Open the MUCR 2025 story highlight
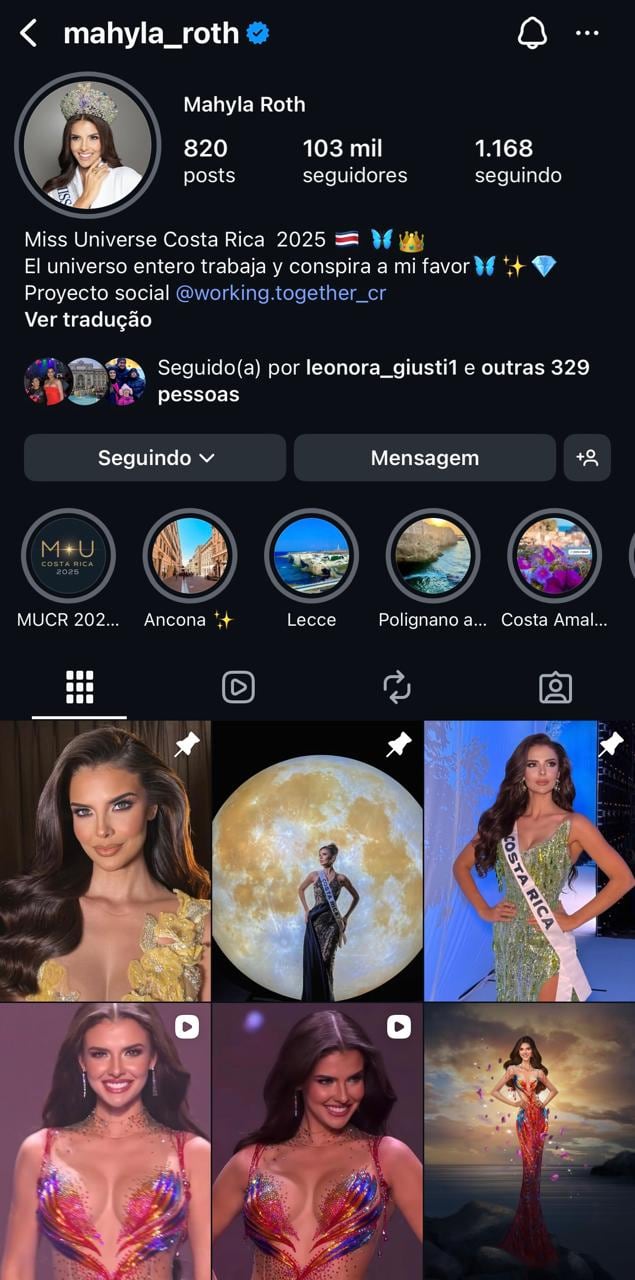635x1280 pixels. coord(68,556)
